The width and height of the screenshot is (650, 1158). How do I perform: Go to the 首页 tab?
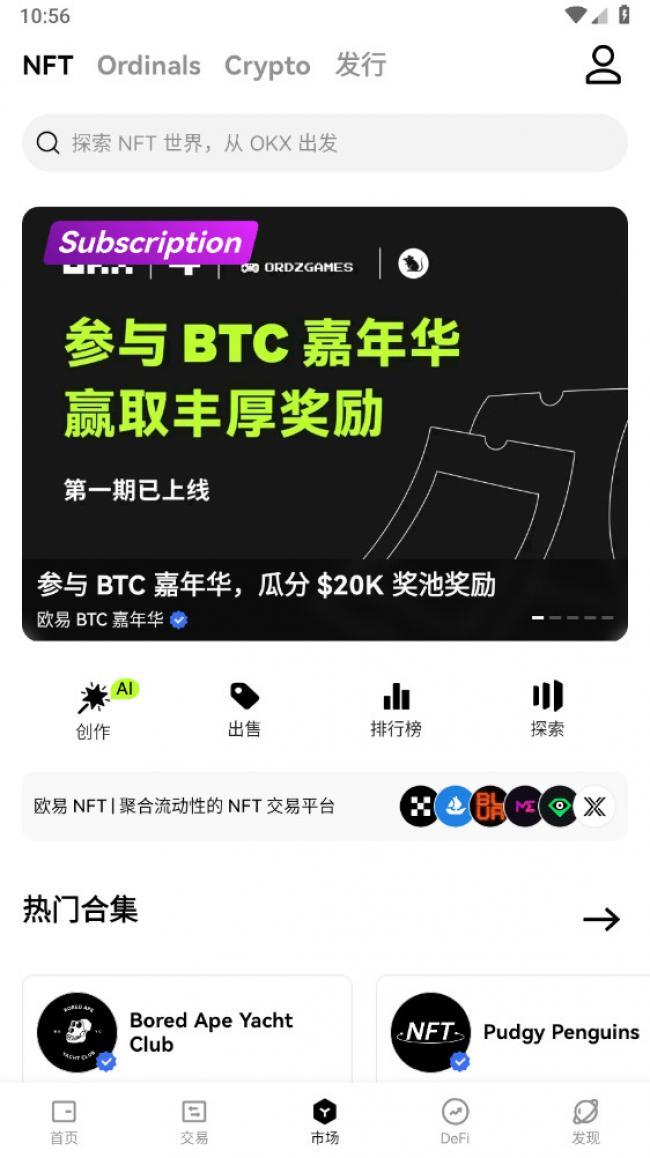pyautogui.click(x=64, y=1121)
